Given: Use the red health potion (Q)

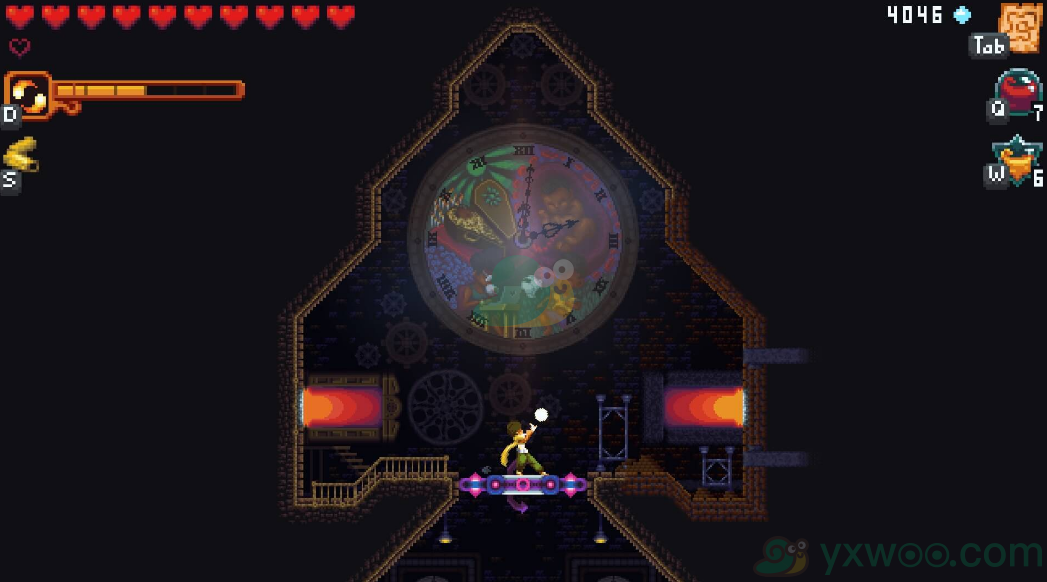Looking at the screenshot, I should [1019, 93].
